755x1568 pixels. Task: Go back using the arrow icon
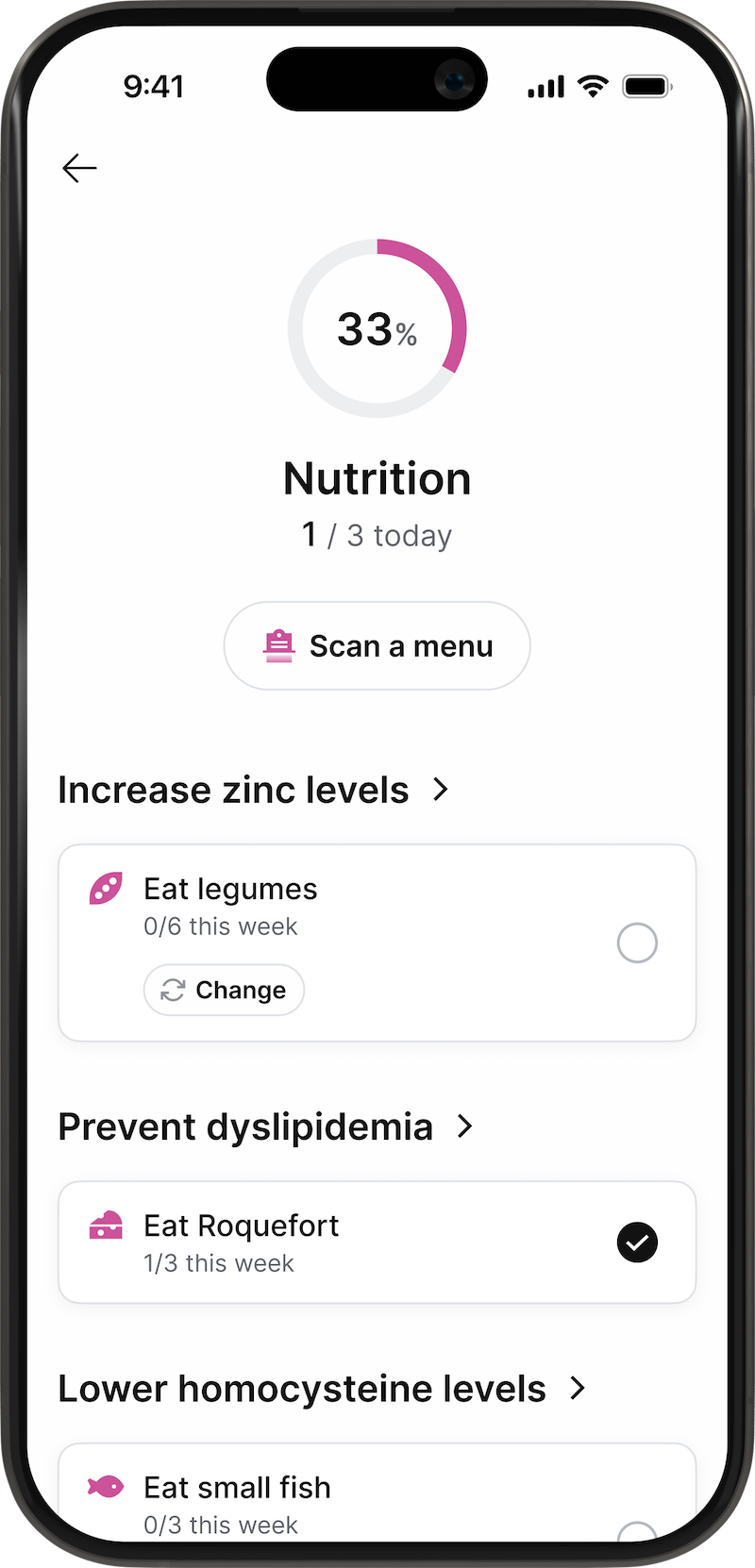(79, 168)
